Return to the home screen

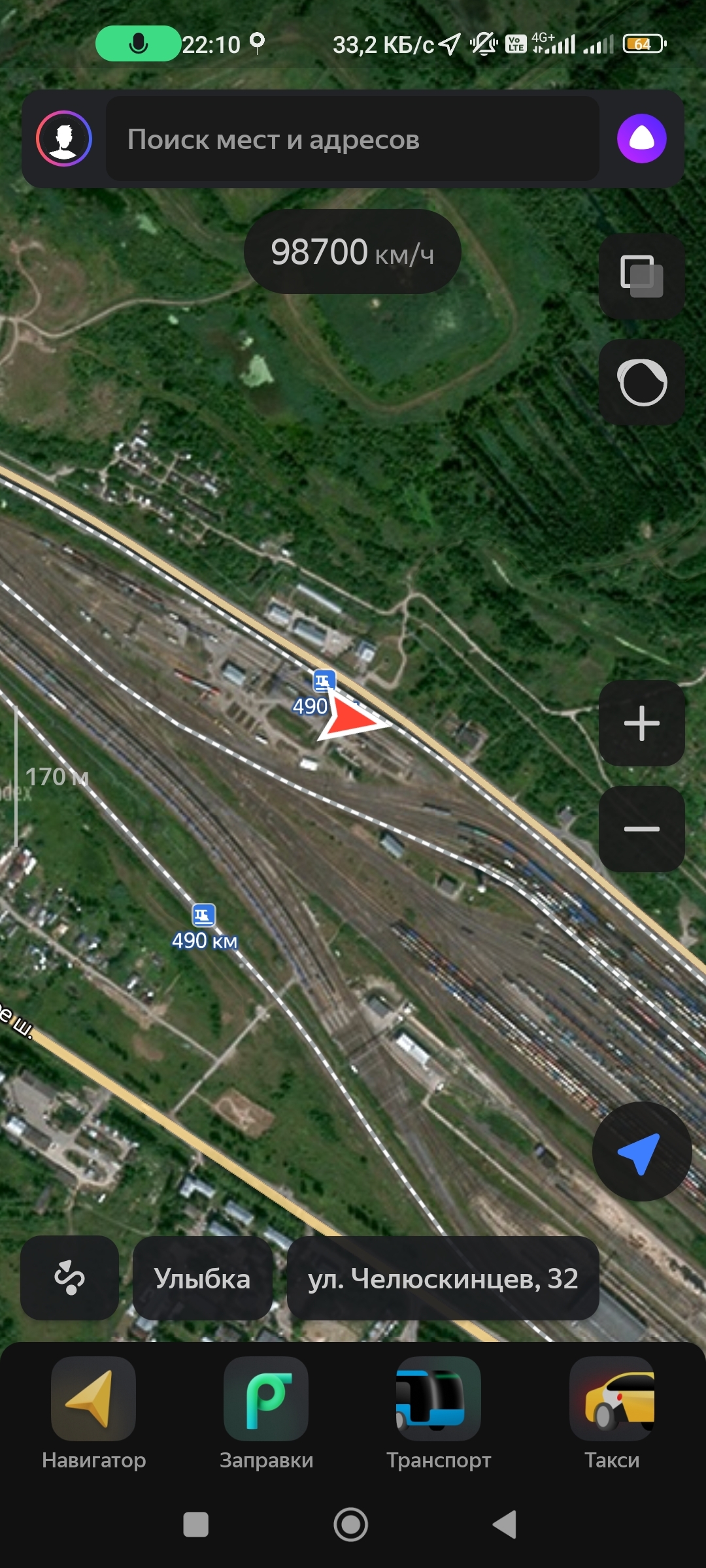pyautogui.click(x=351, y=1525)
